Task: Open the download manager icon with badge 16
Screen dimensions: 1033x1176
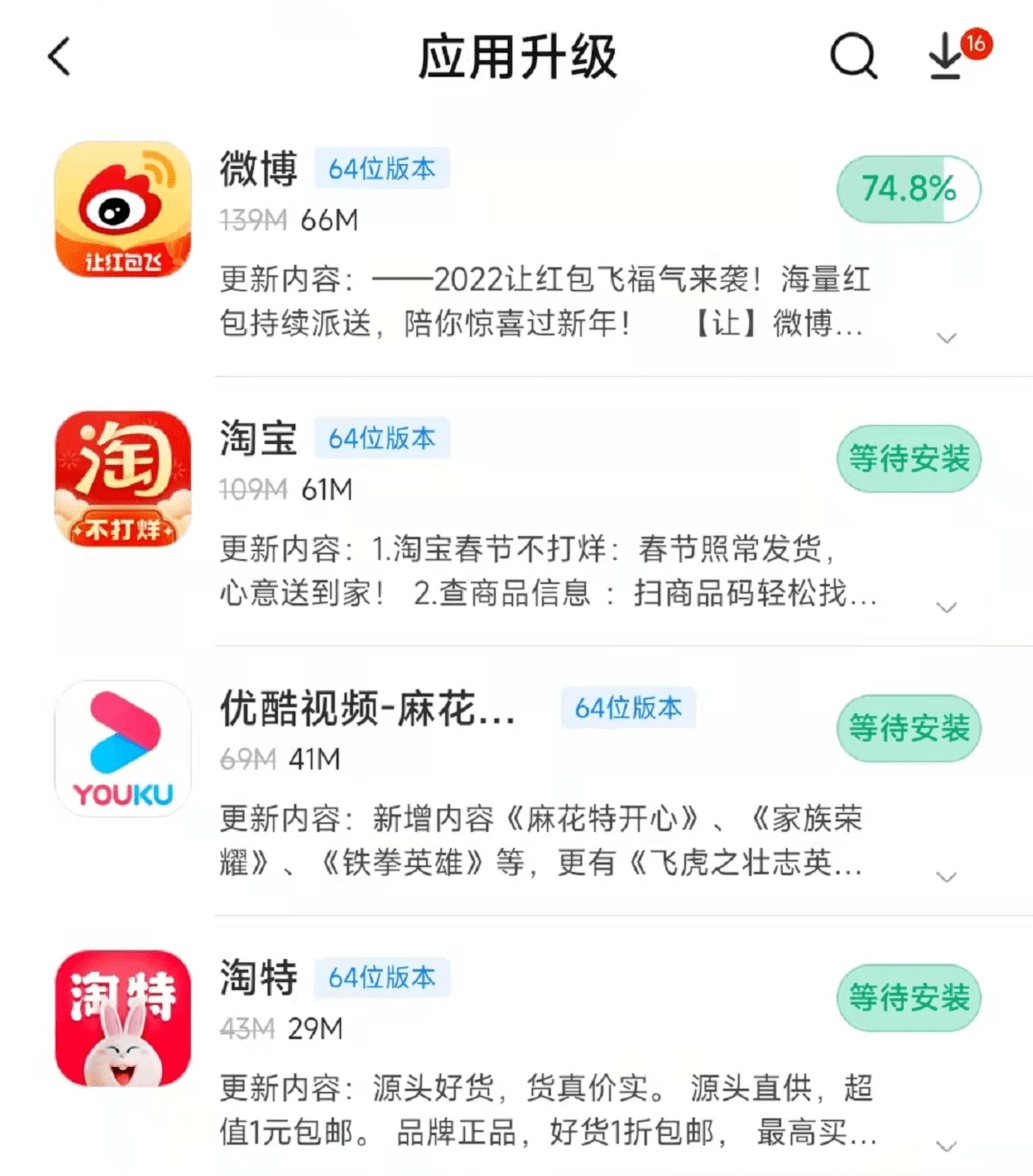Action: coord(946,57)
